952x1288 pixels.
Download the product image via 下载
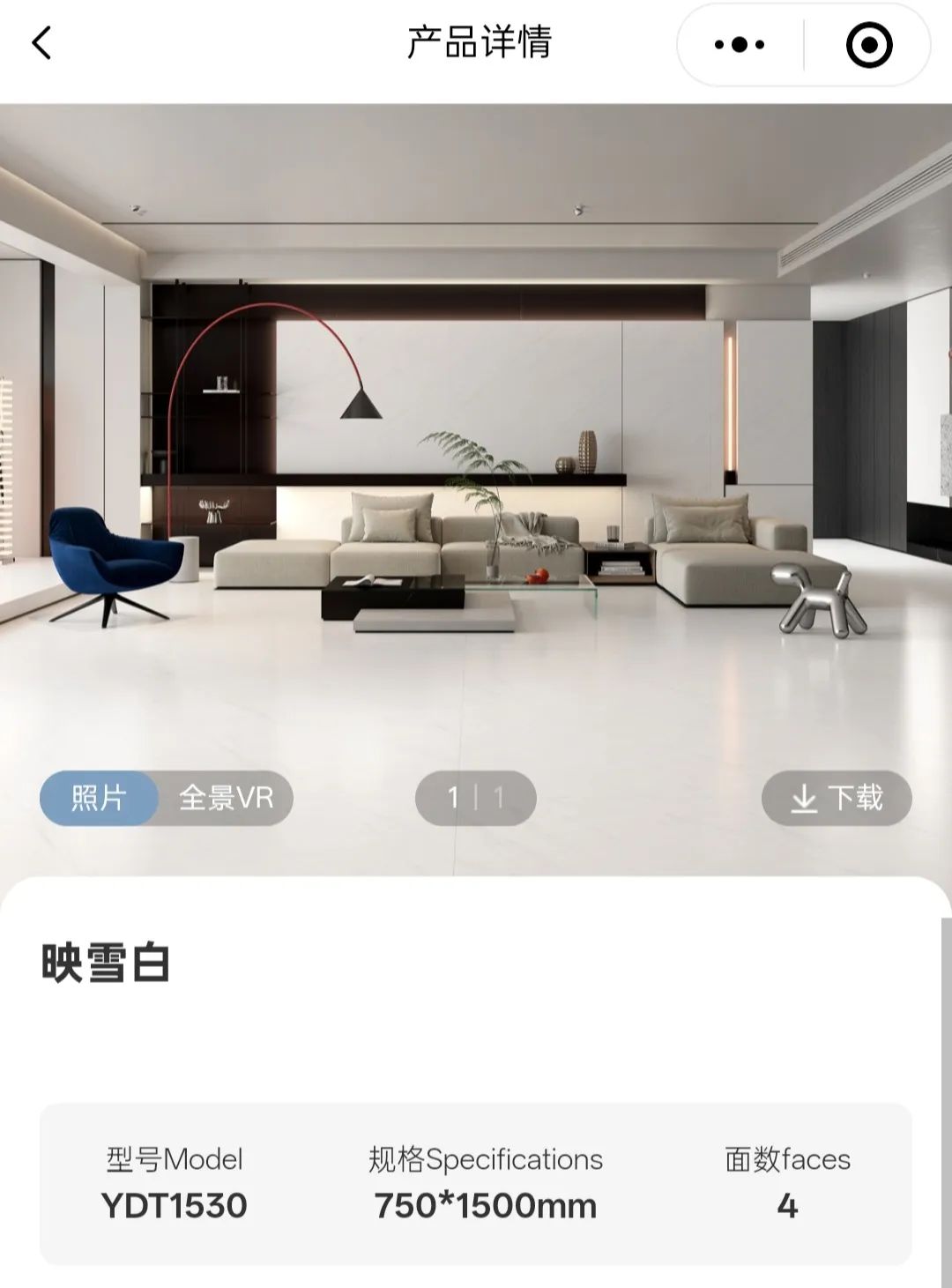tap(837, 798)
